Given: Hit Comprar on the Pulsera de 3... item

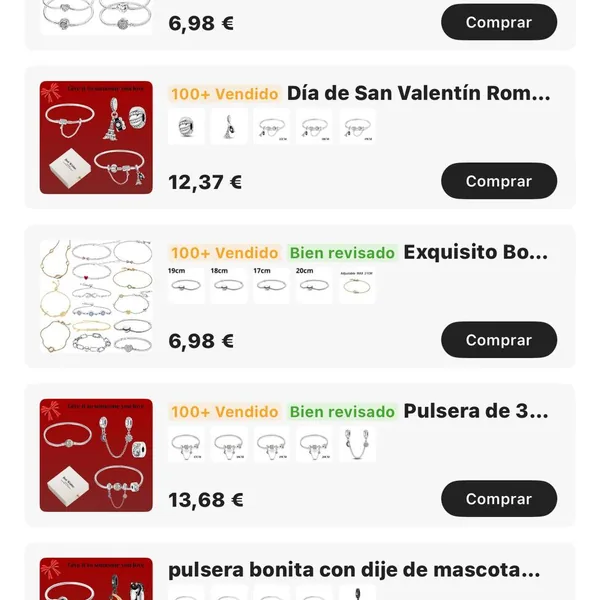Looking at the screenshot, I should click(498, 499).
